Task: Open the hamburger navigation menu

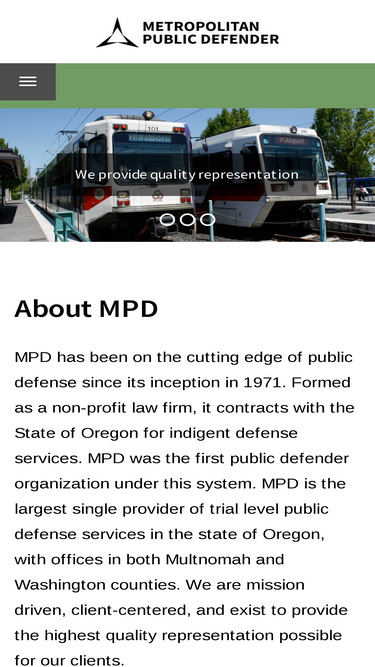Action: [x=28, y=82]
